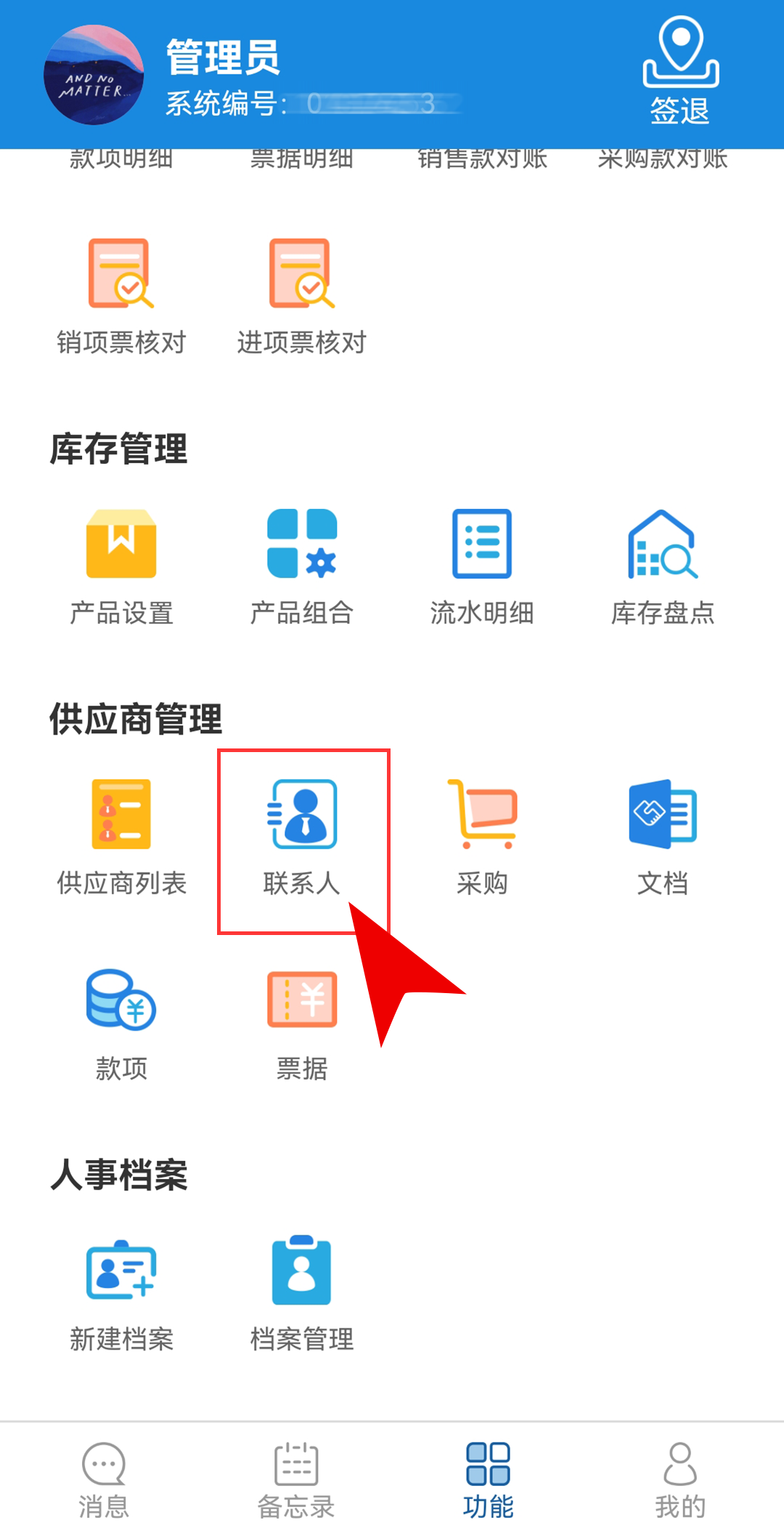Select the 功能 tab
Viewport: 784px width, 1539px height.
tap(488, 1479)
